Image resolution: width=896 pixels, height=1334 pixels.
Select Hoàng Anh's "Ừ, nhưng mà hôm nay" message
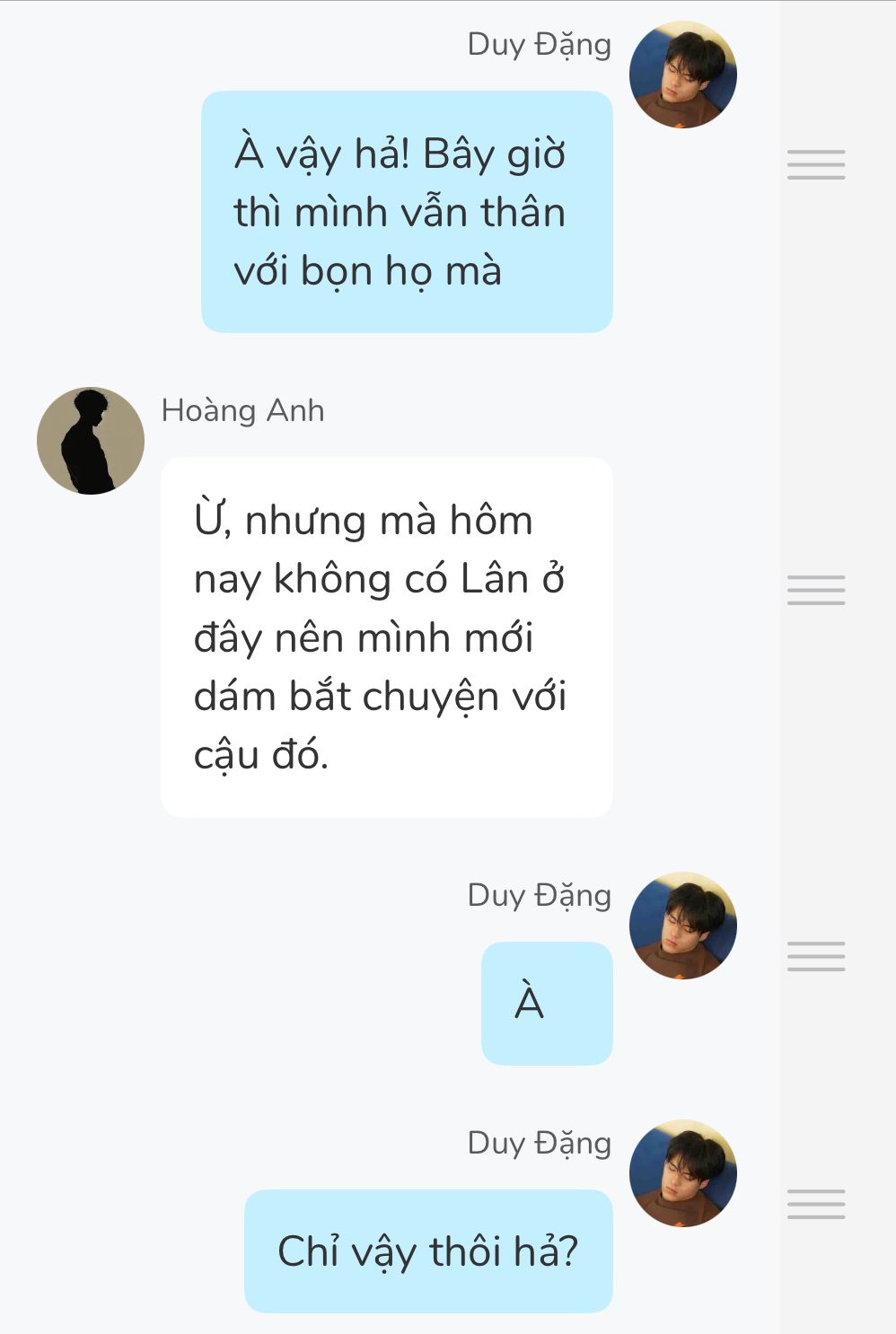(x=386, y=637)
